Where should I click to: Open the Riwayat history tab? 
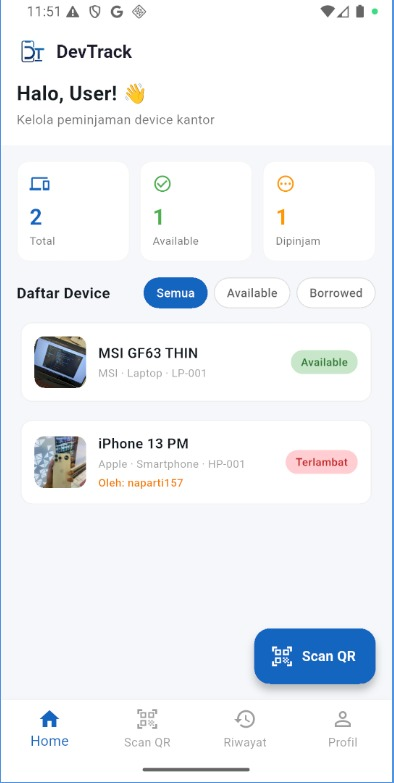click(x=245, y=730)
